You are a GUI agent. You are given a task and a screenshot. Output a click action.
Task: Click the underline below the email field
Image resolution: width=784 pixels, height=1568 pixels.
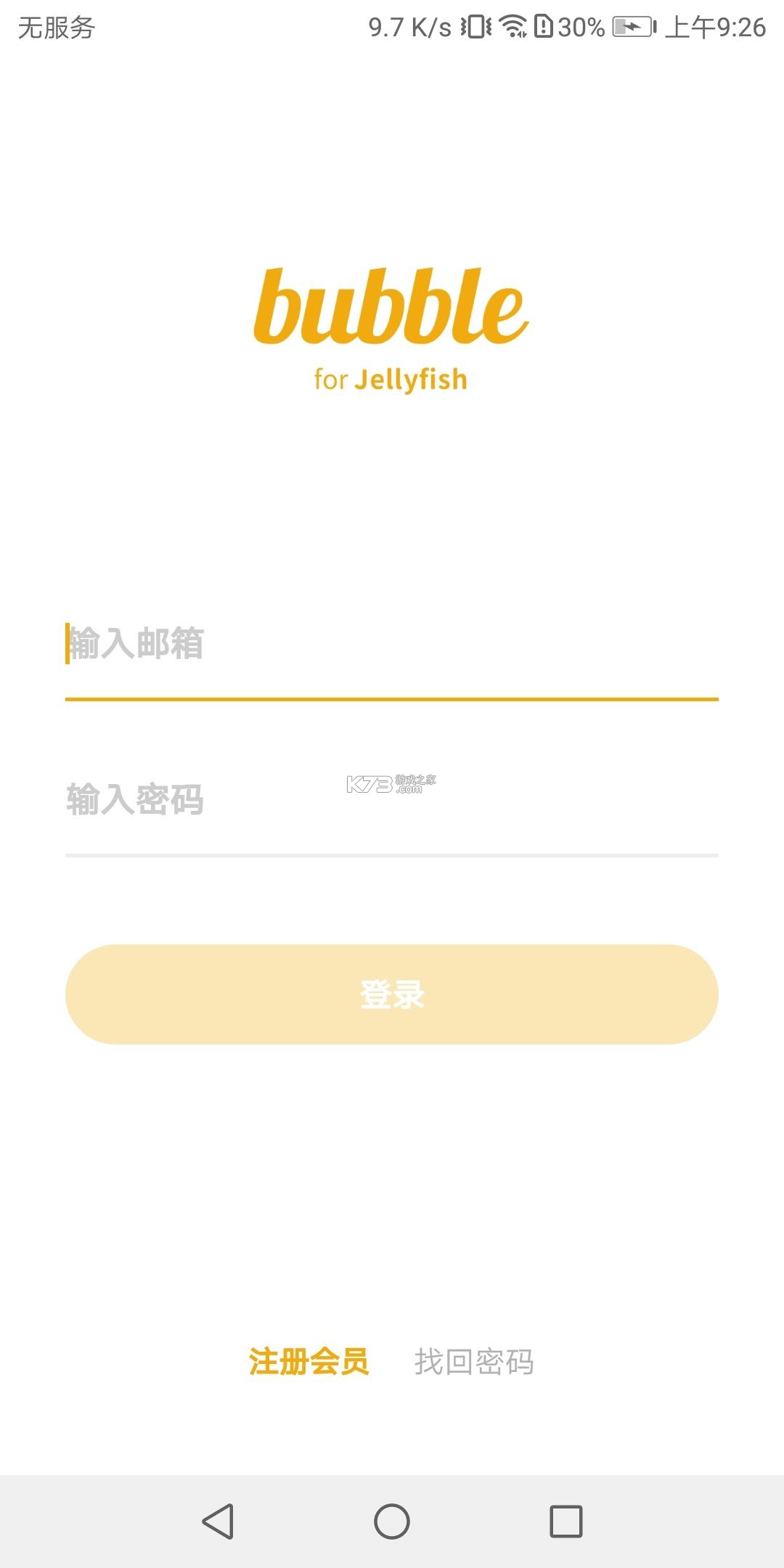point(392,700)
